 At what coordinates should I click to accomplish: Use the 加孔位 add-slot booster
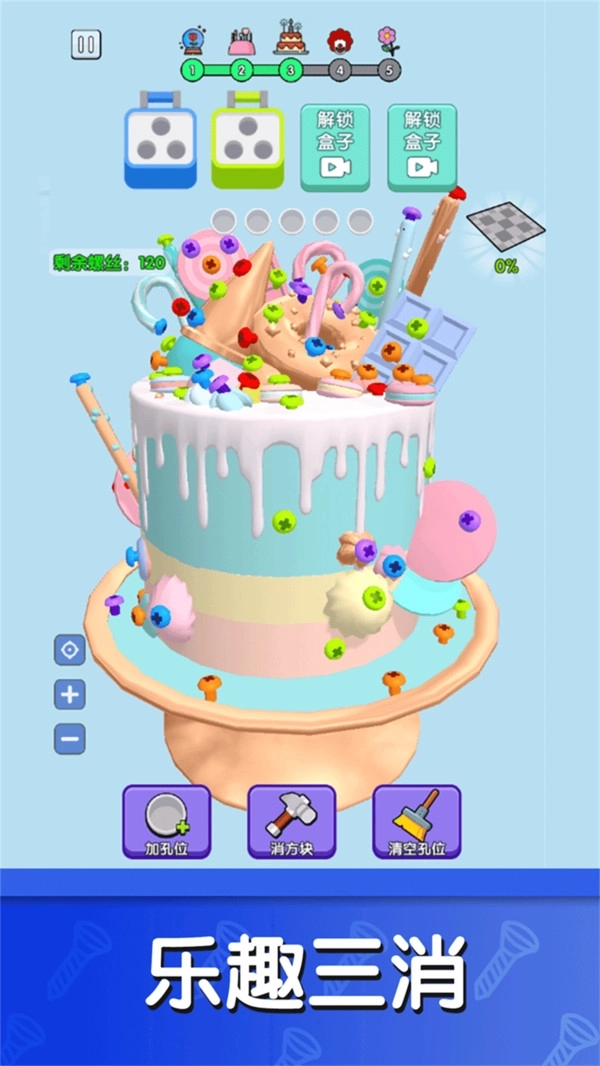(x=167, y=821)
